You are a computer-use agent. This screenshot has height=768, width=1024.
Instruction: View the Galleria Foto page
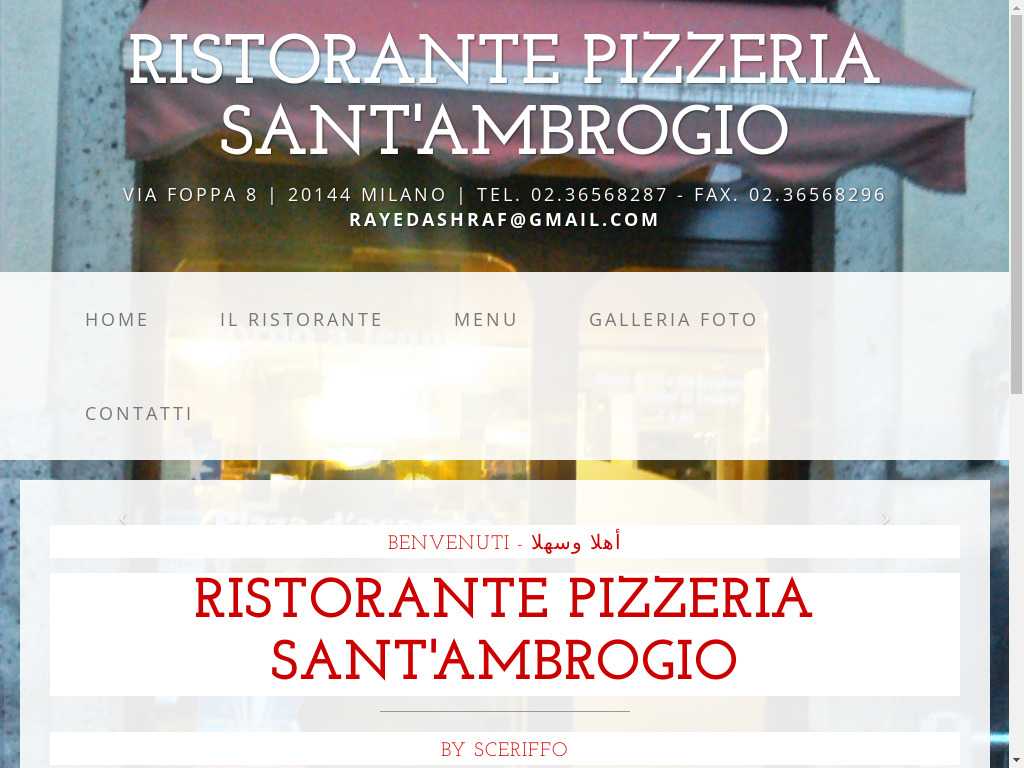[x=673, y=319]
